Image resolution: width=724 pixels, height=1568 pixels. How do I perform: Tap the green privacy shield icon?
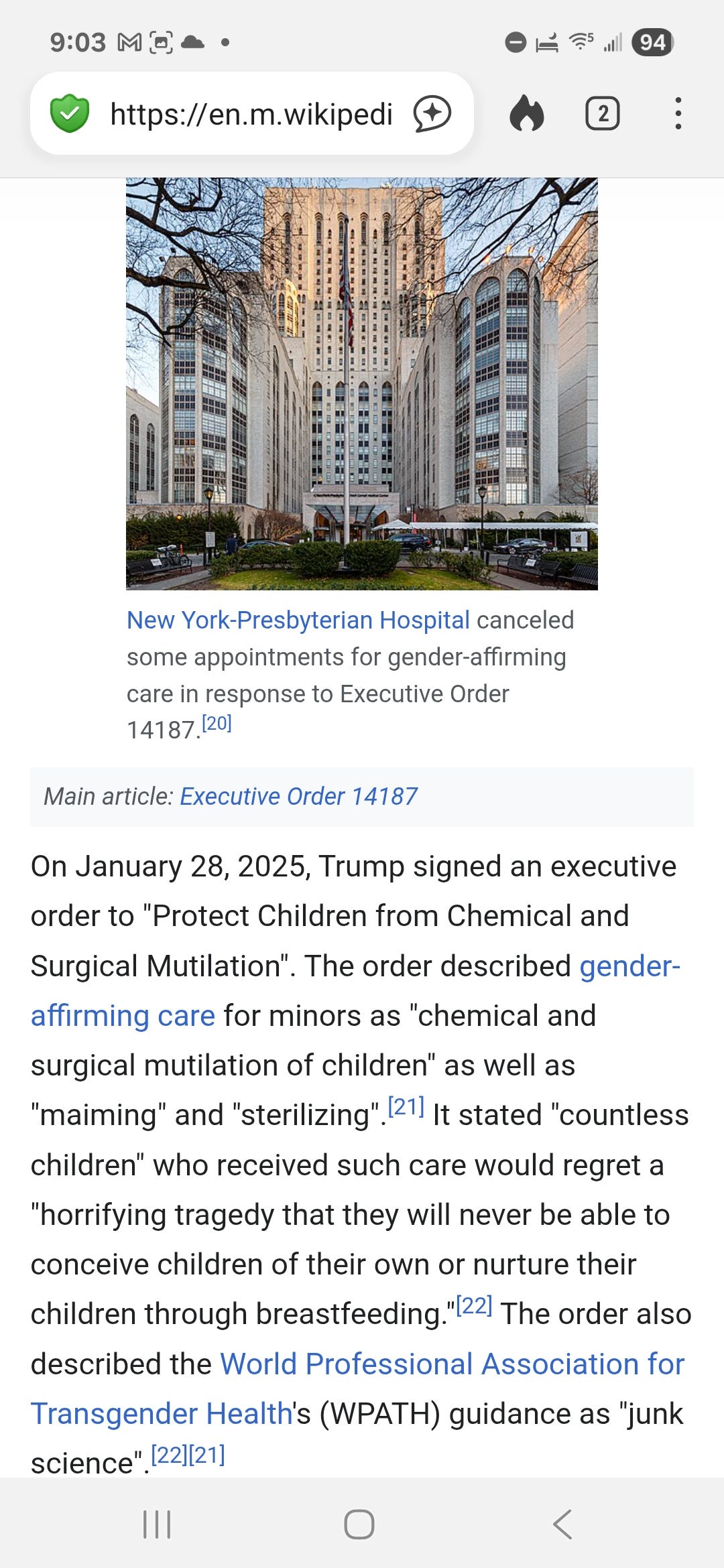(70, 114)
